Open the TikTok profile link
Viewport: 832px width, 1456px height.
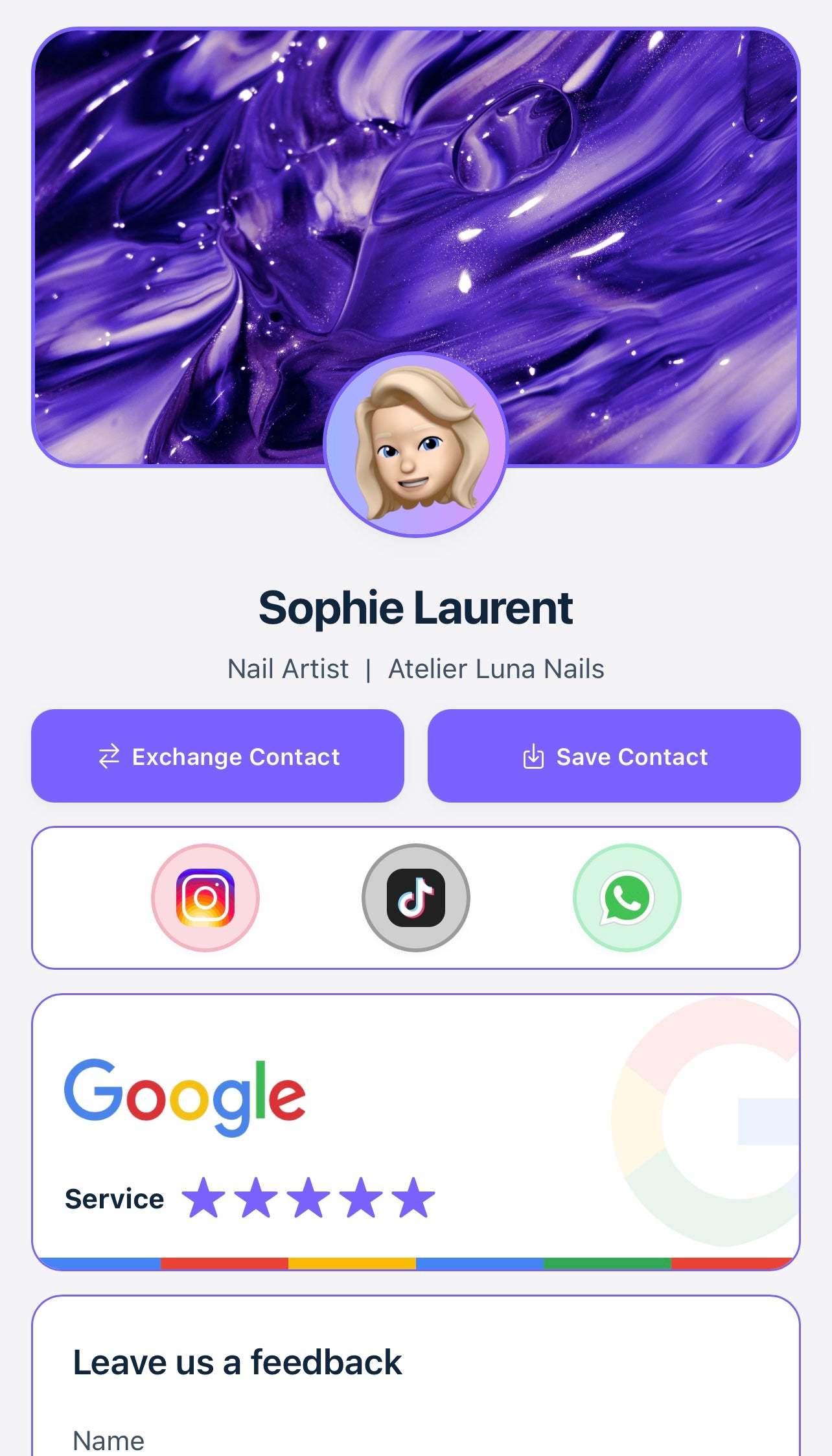pyautogui.click(x=416, y=898)
